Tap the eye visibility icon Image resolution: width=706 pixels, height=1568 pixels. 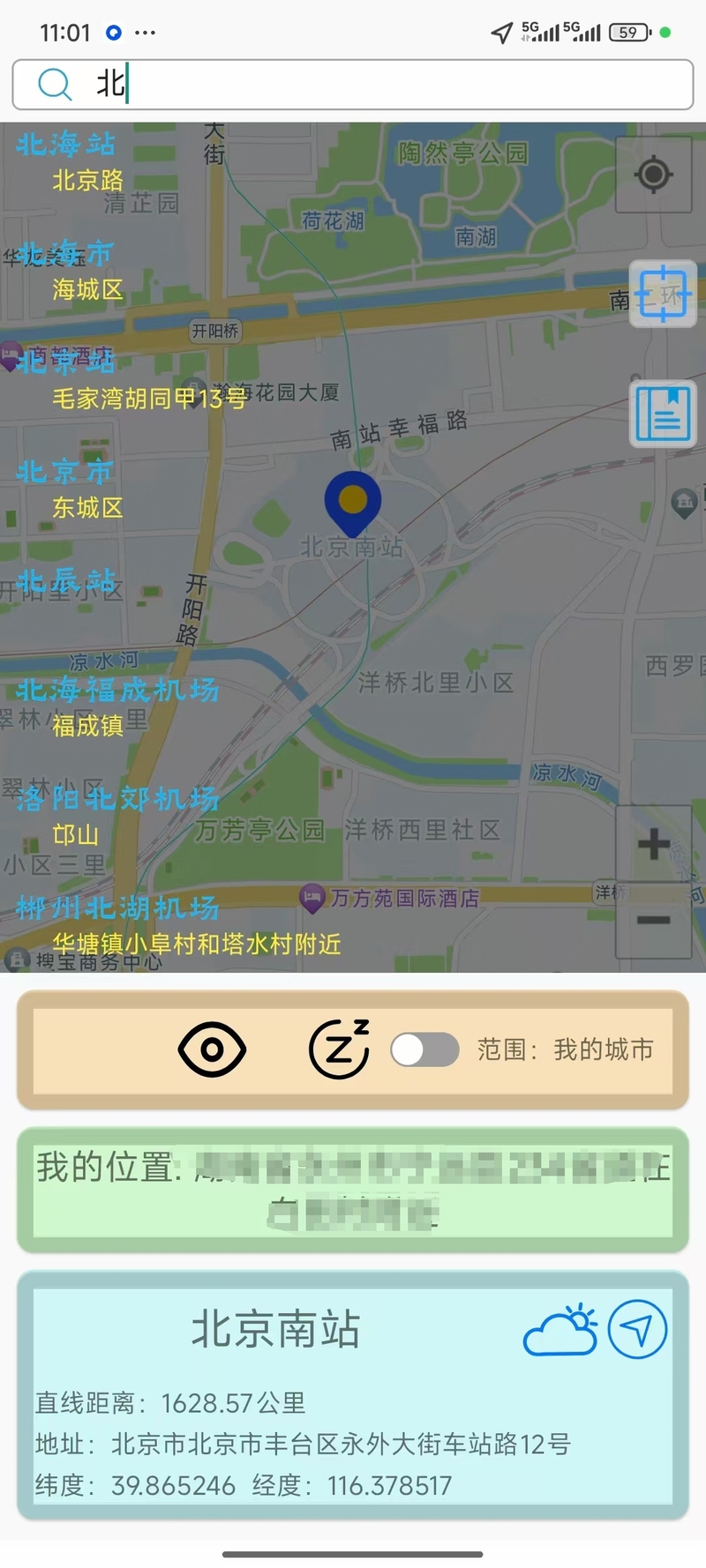pos(212,1049)
